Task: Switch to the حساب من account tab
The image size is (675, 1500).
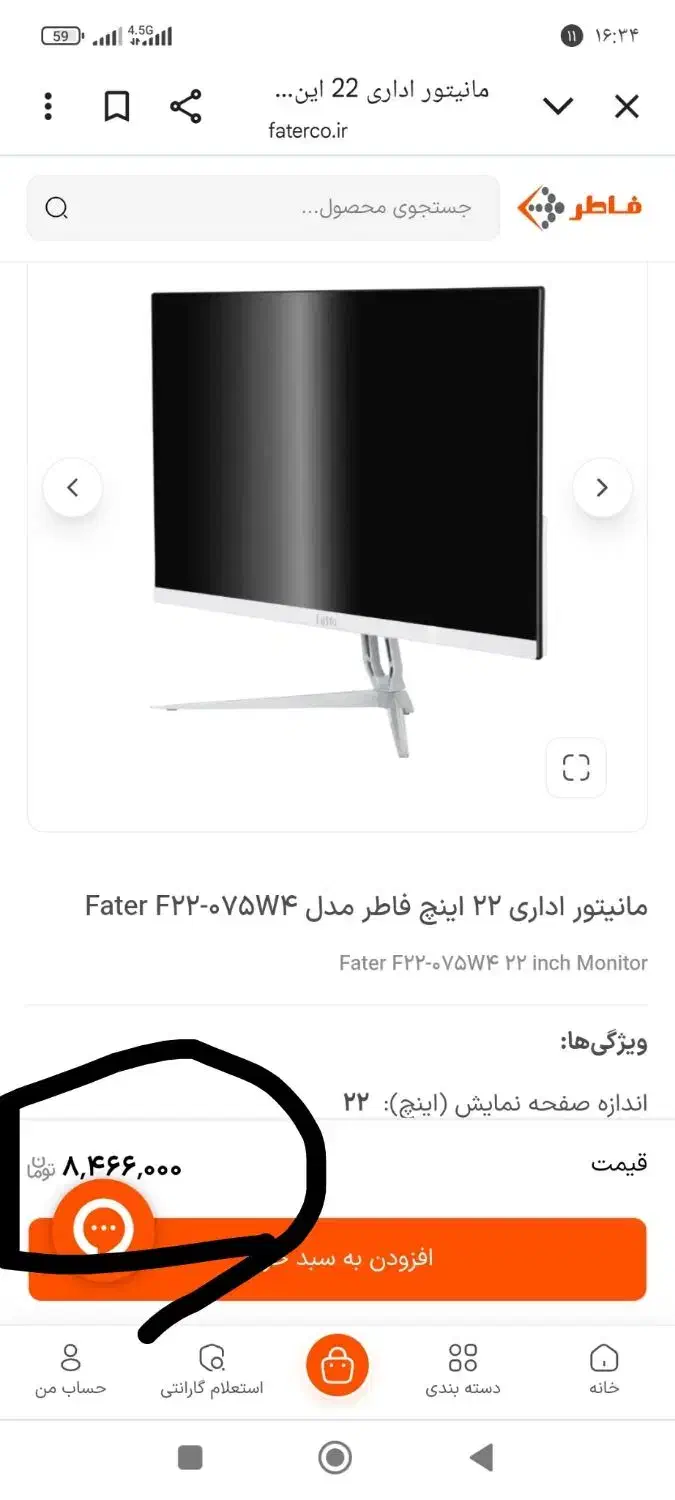Action: click(70, 1369)
